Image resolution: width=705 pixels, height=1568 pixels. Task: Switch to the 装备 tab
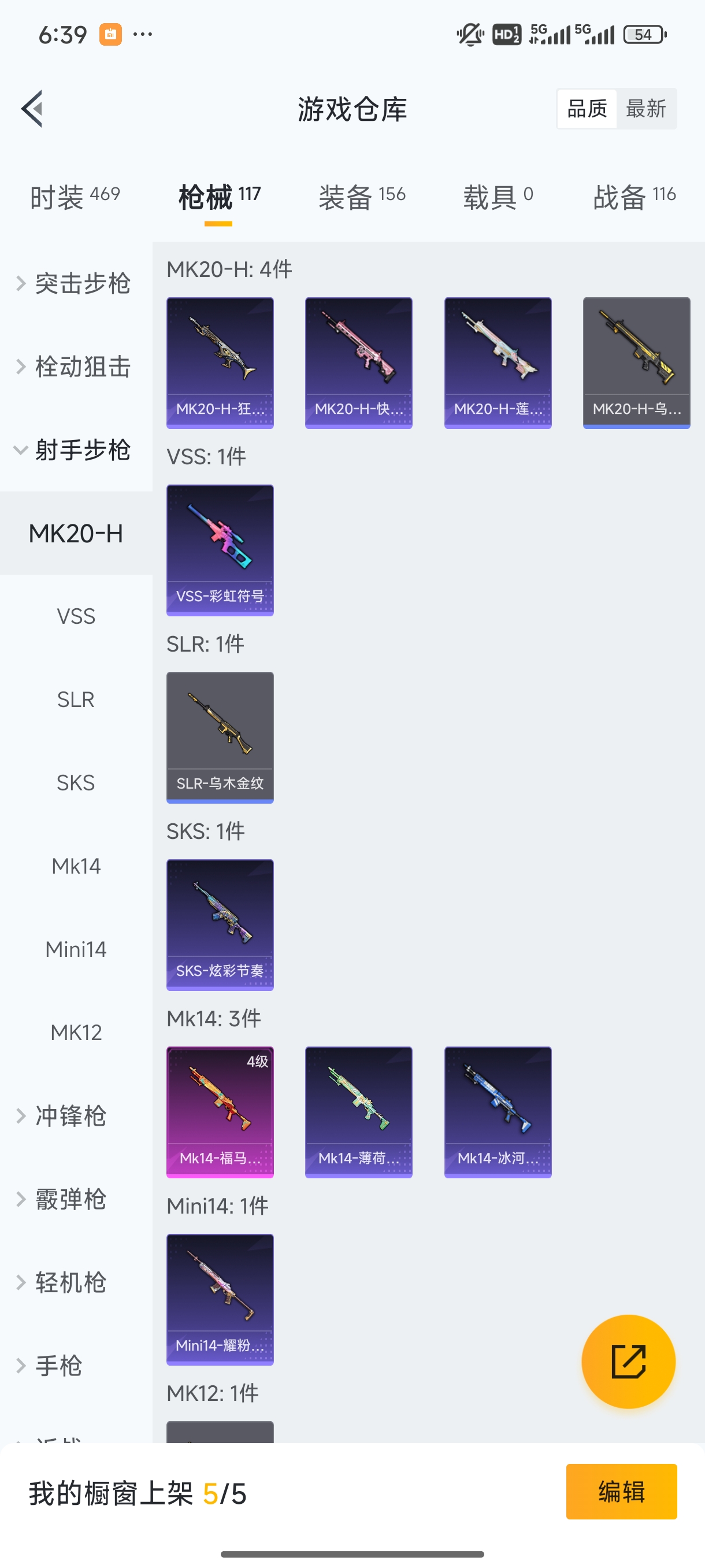pos(361,197)
